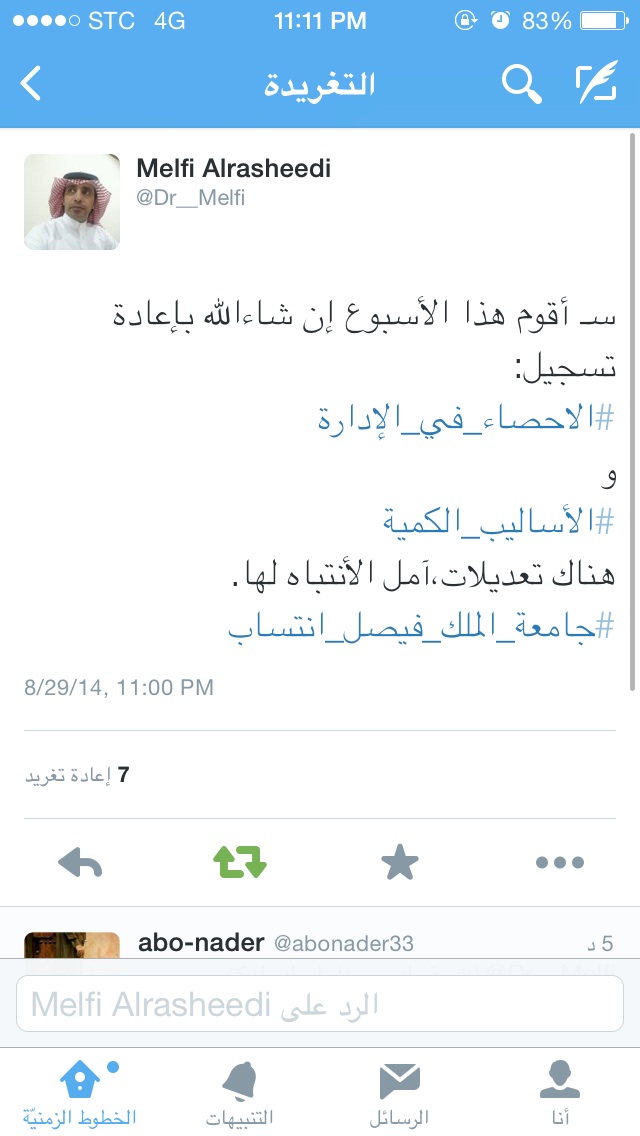Open the three-dot more options
Viewport: 640px width, 1136px height.
(x=560, y=862)
